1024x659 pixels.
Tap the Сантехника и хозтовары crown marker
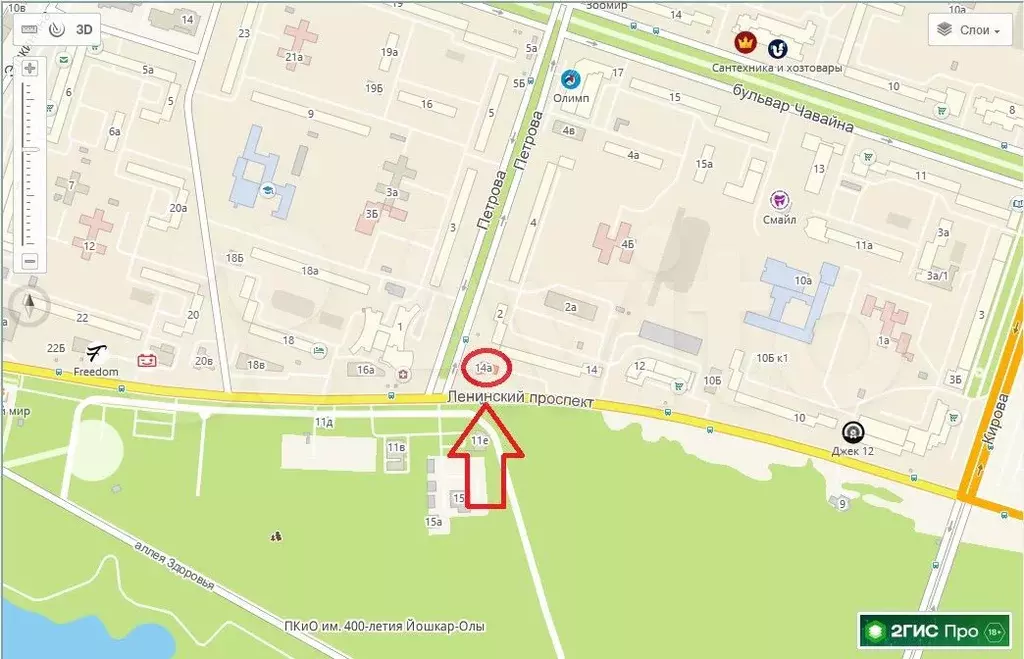pyautogui.click(x=744, y=43)
